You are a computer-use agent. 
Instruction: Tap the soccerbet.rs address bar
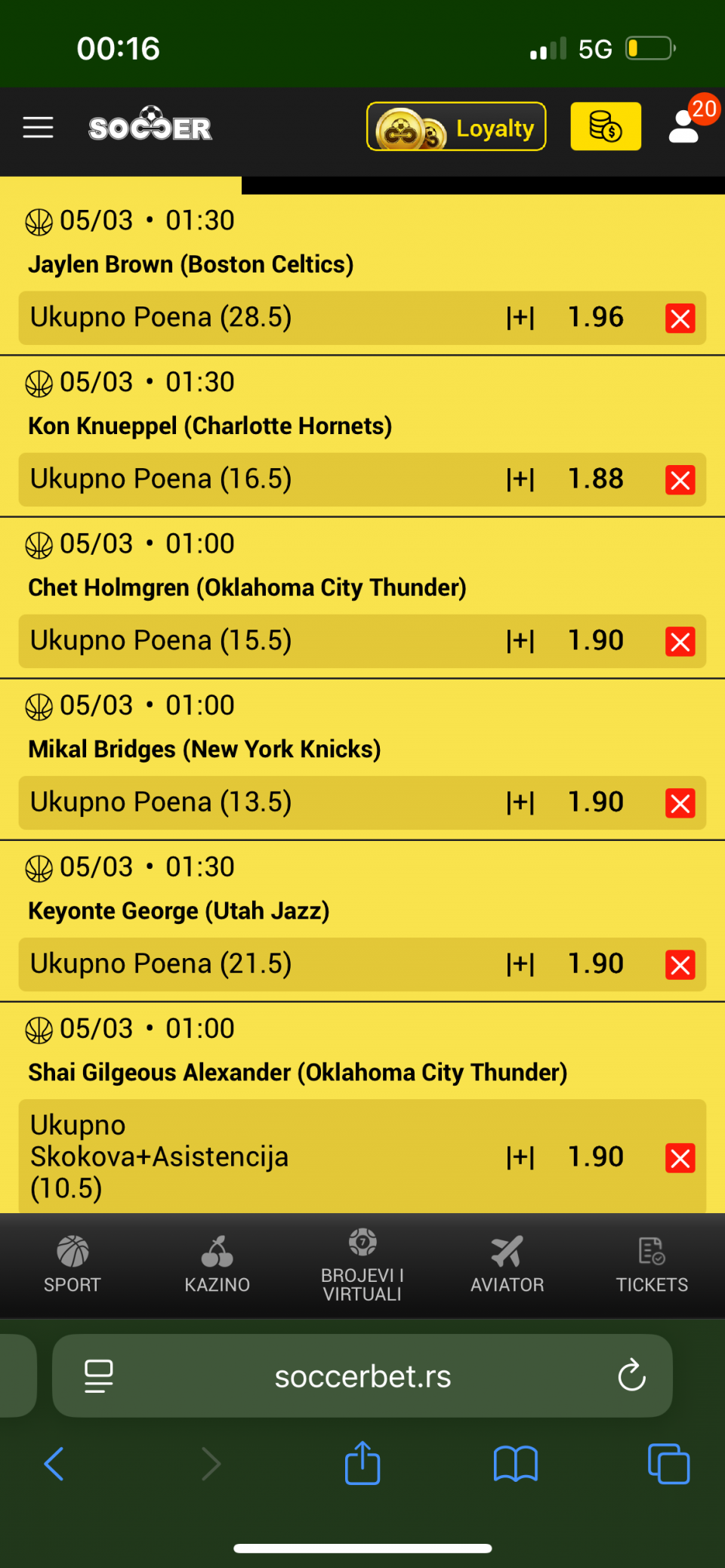362,1376
